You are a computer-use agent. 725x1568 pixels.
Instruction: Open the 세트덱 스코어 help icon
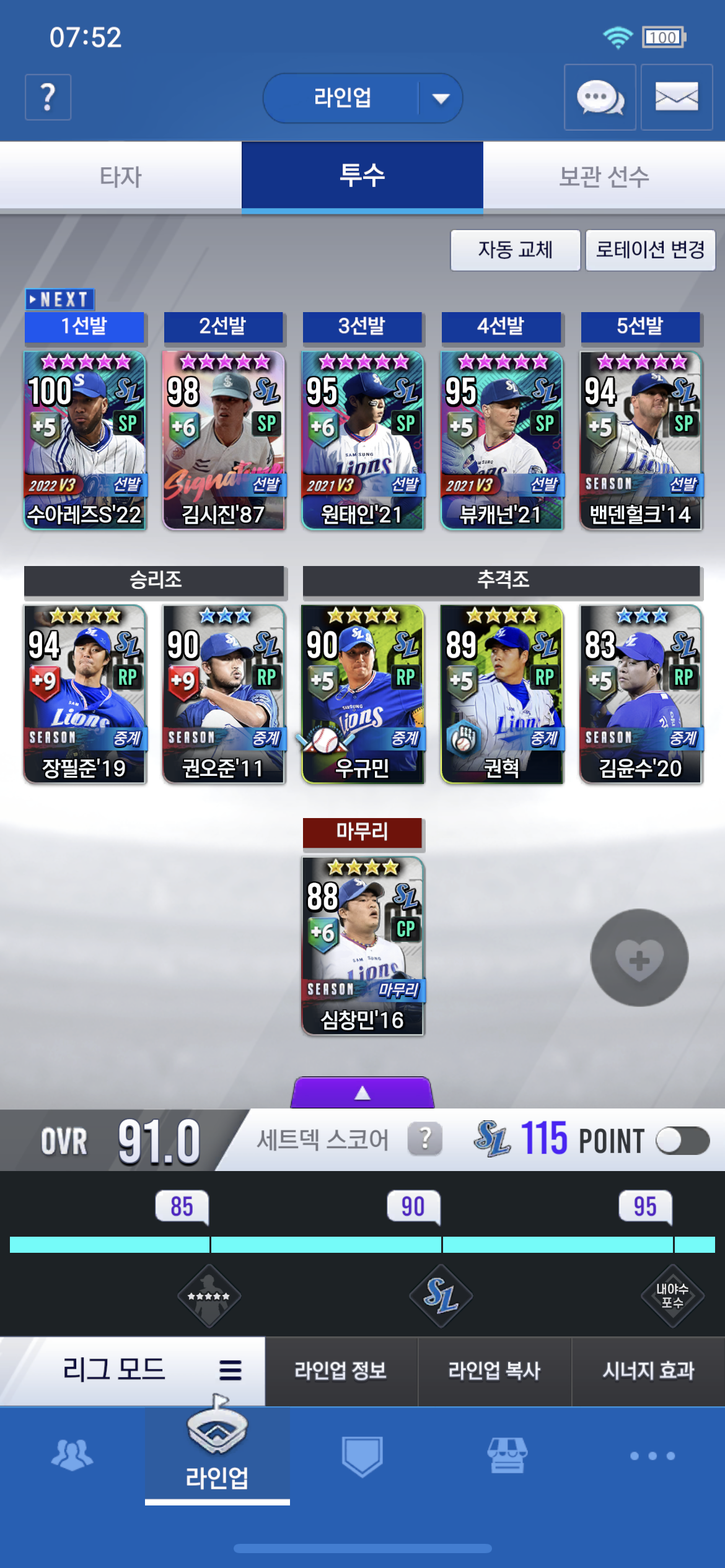click(x=425, y=1139)
